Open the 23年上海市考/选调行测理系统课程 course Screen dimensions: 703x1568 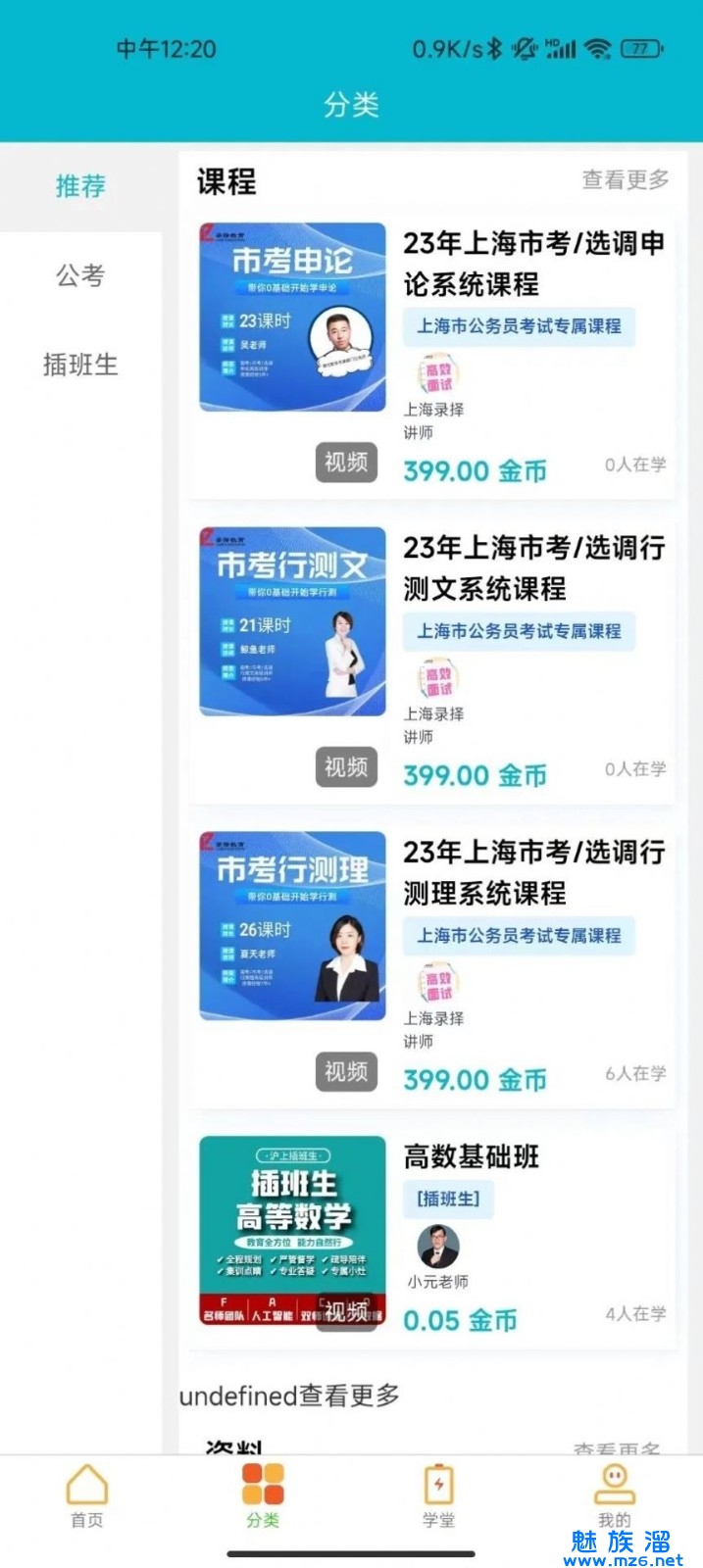(x=533, y=872)
